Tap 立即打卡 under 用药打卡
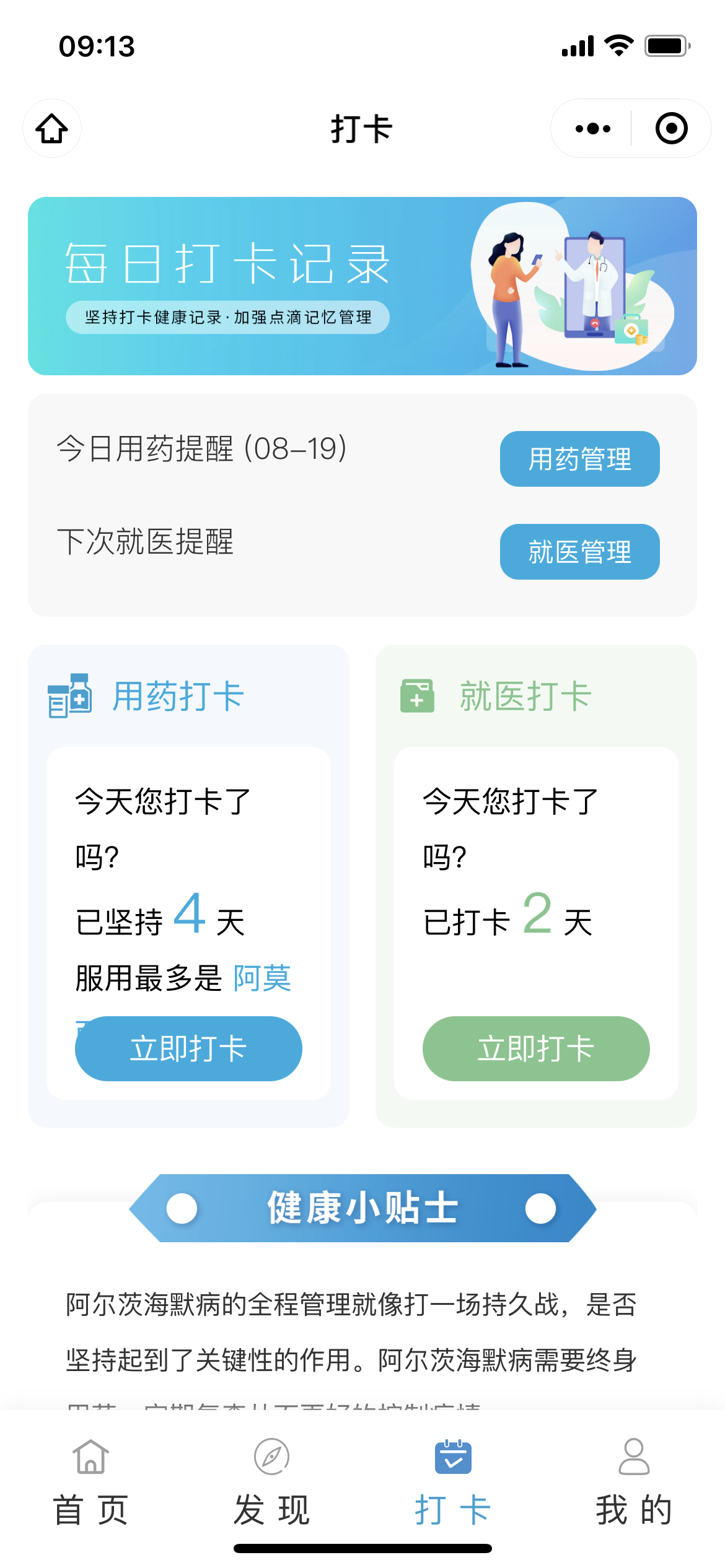 tap(188, 1048)
